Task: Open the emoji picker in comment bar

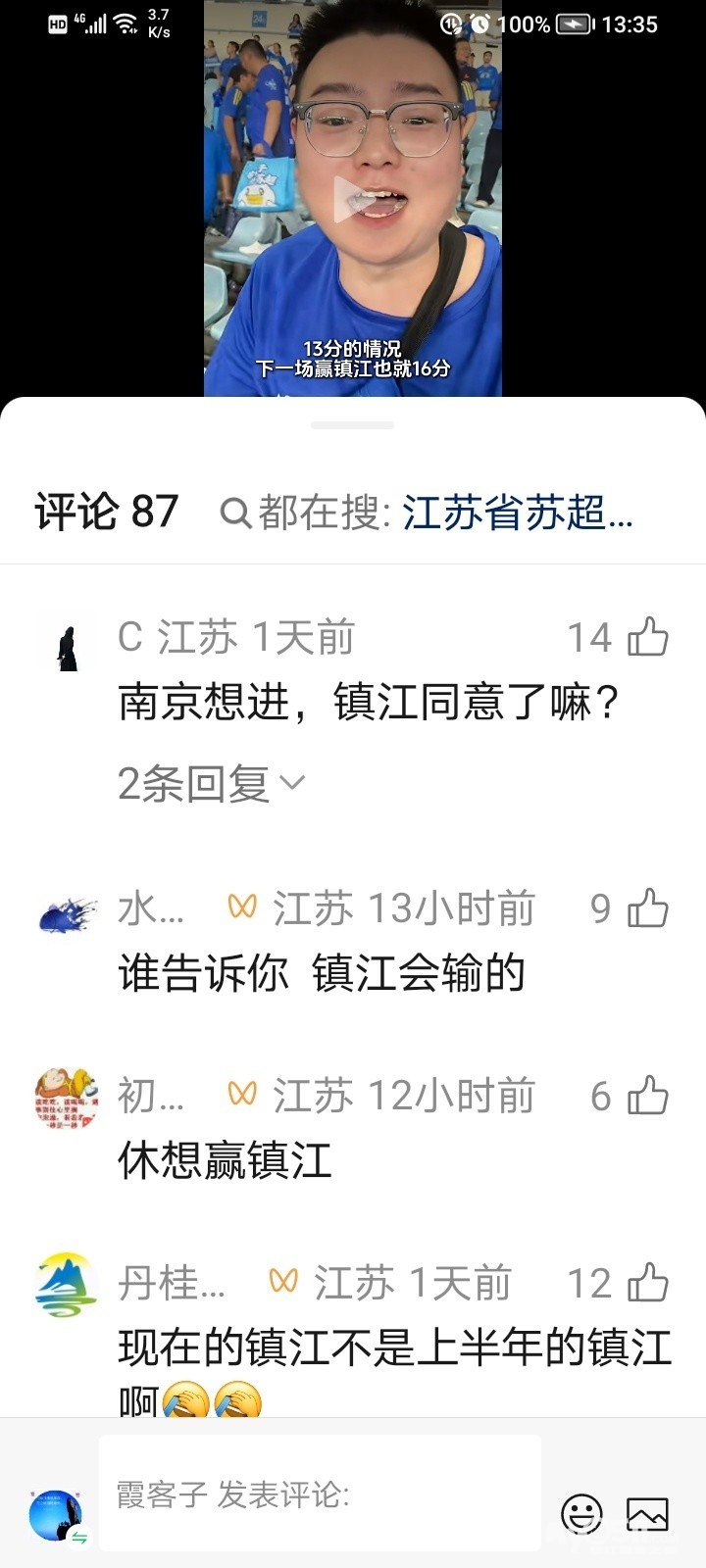Action: coord(581,1514)
